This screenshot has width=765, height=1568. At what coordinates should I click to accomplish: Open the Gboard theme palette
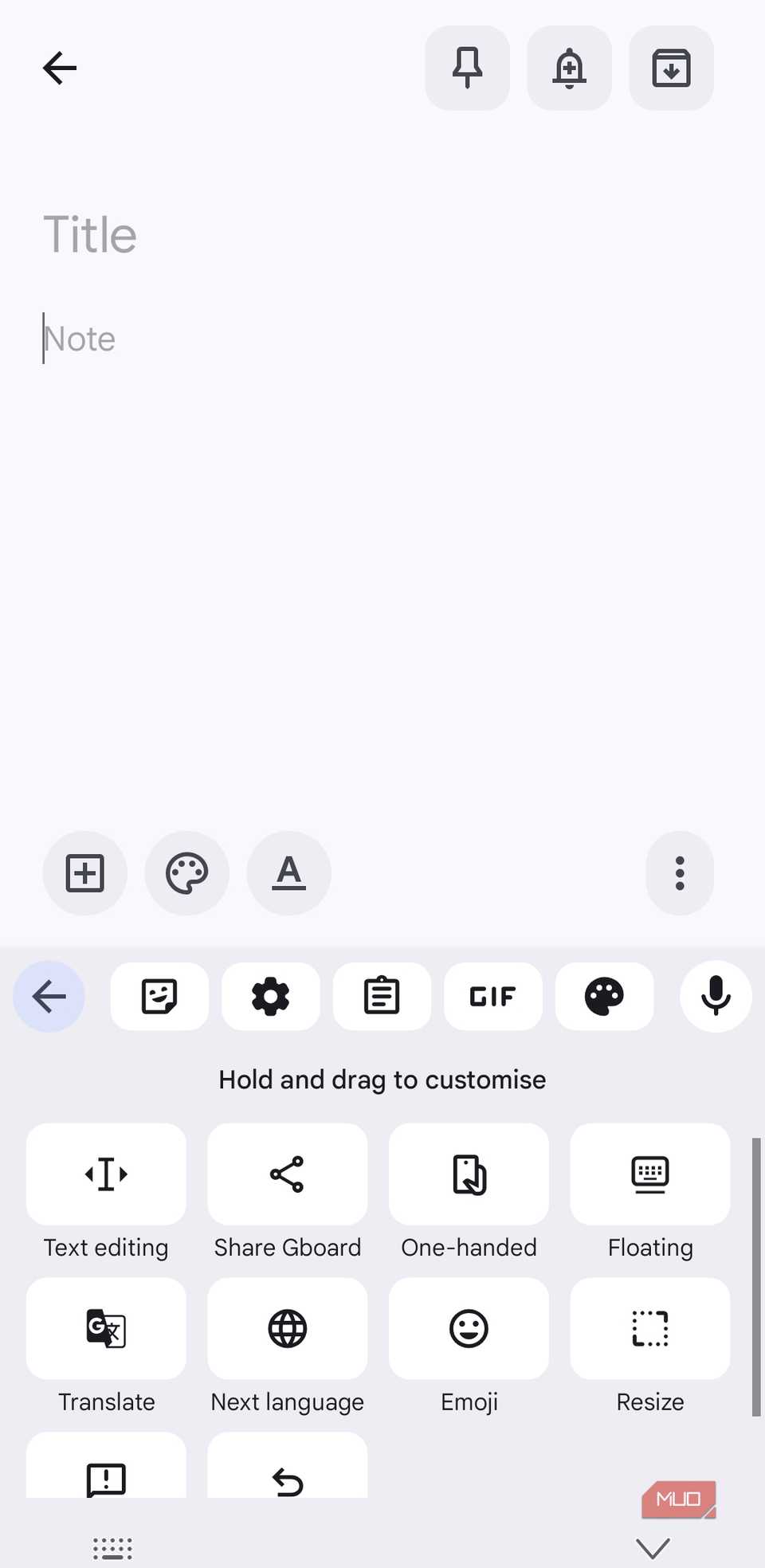(x=604, y=997)
